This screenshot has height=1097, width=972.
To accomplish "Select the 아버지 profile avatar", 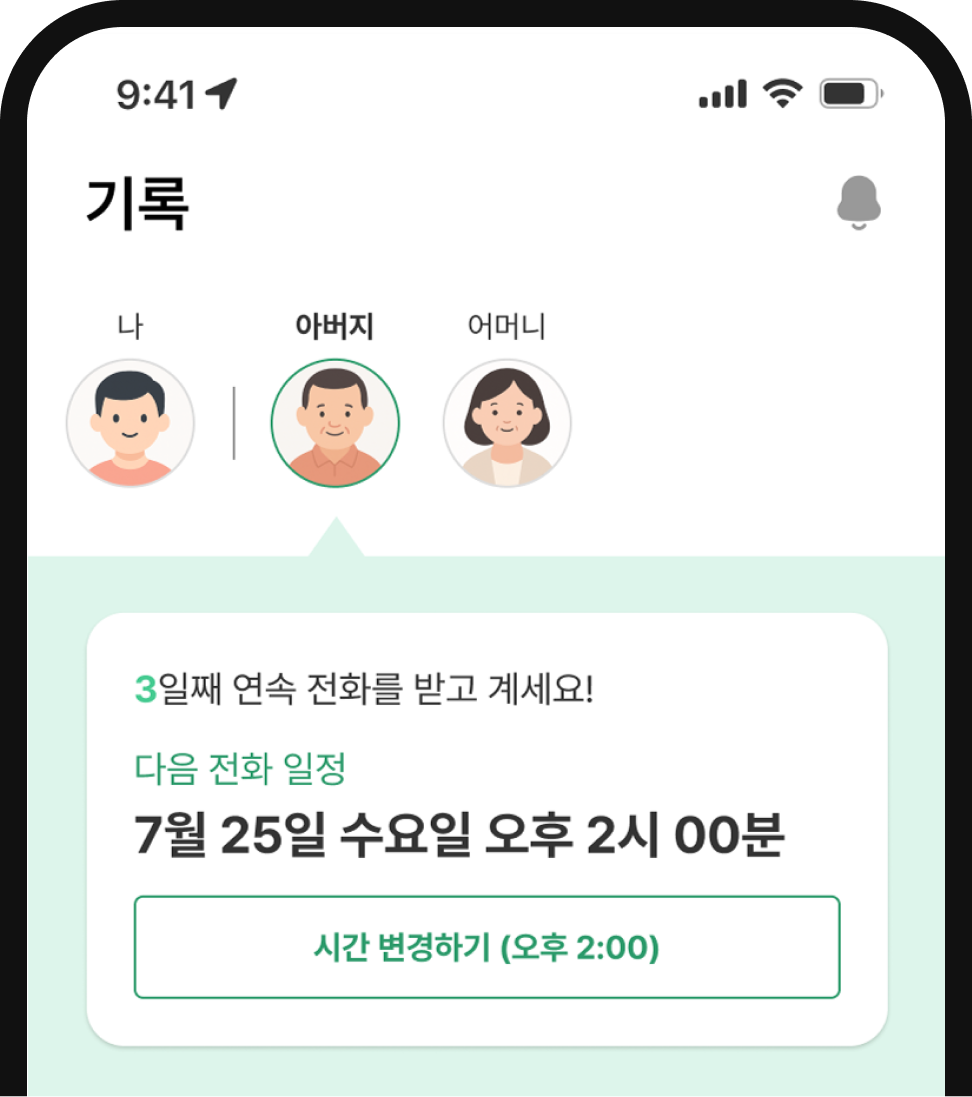I will [335, 423].
